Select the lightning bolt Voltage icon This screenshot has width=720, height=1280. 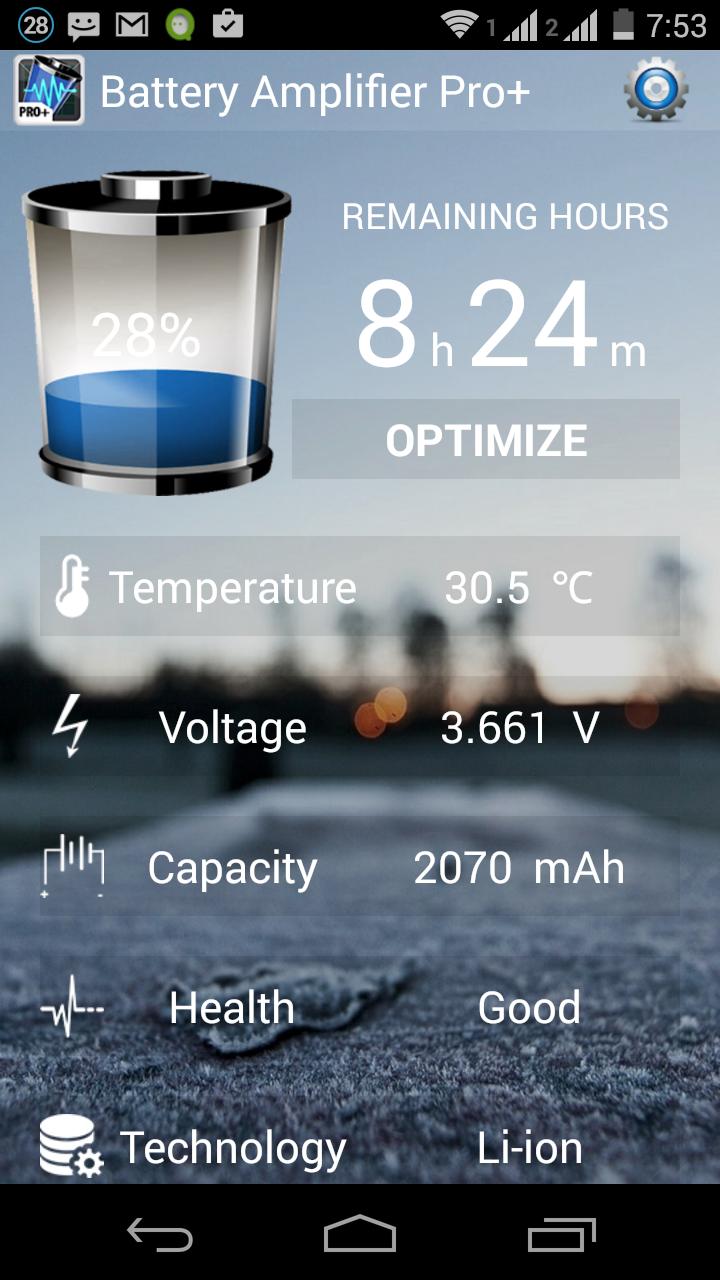(x=70, y=727)
